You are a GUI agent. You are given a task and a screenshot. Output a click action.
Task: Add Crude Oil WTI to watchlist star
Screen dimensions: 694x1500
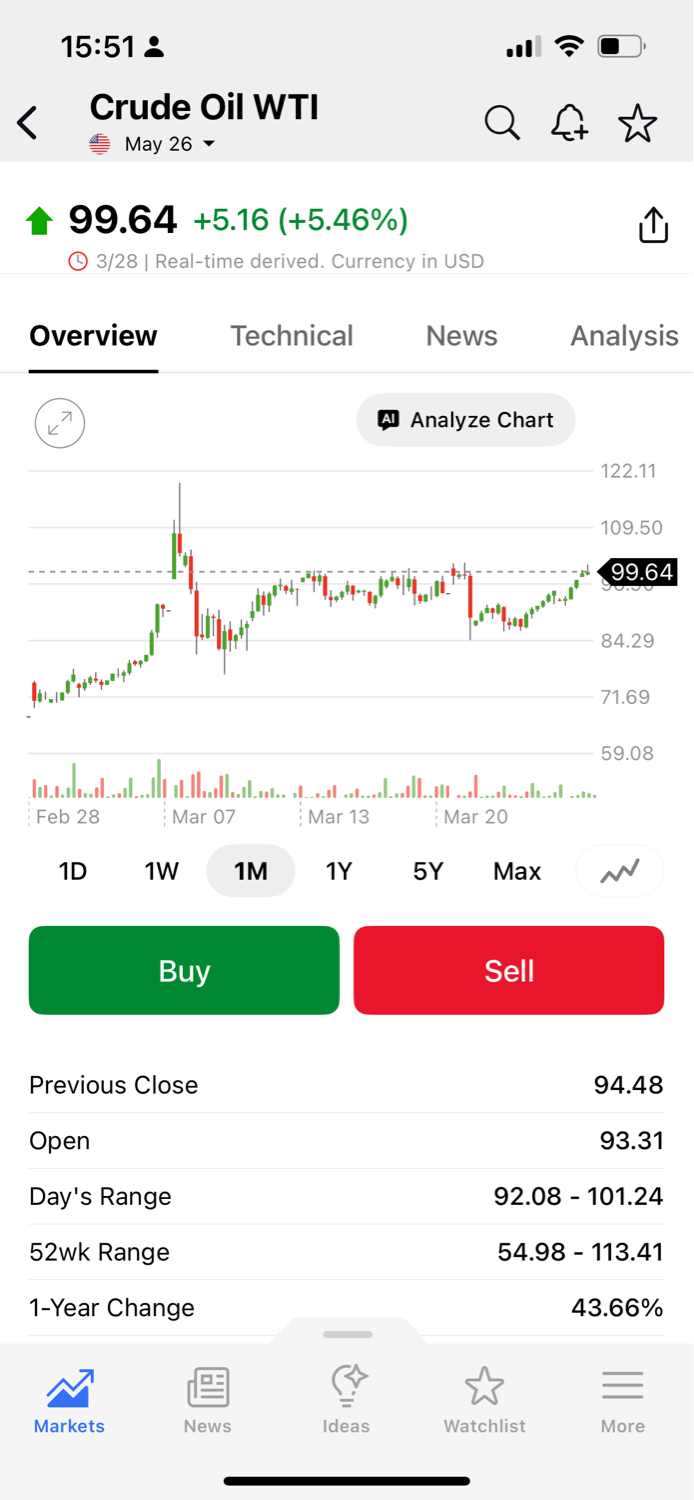pos(637,124)
